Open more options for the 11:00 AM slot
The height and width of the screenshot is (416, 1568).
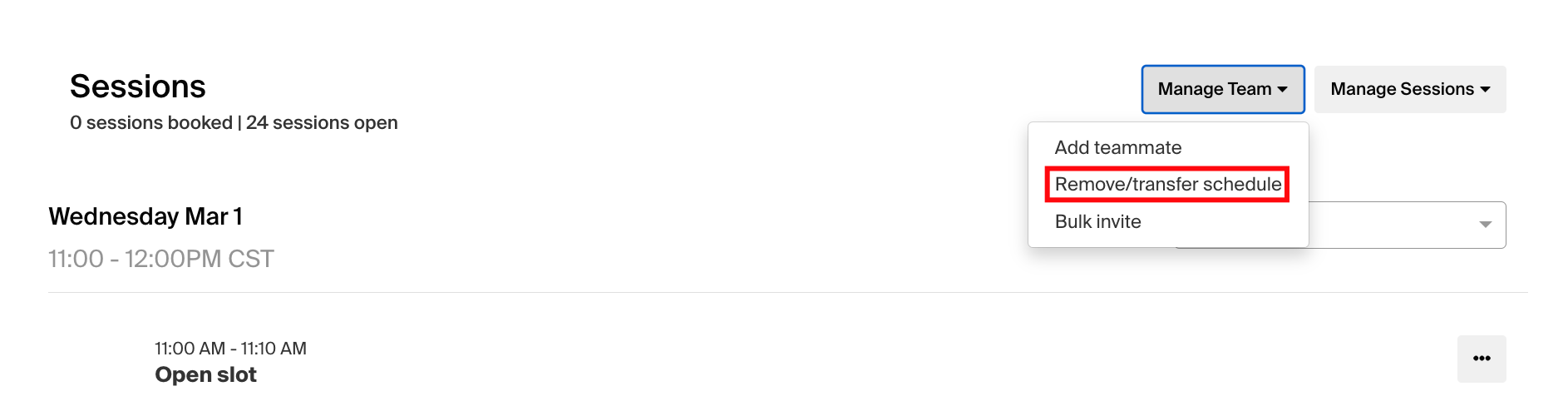click(1481, 359)
